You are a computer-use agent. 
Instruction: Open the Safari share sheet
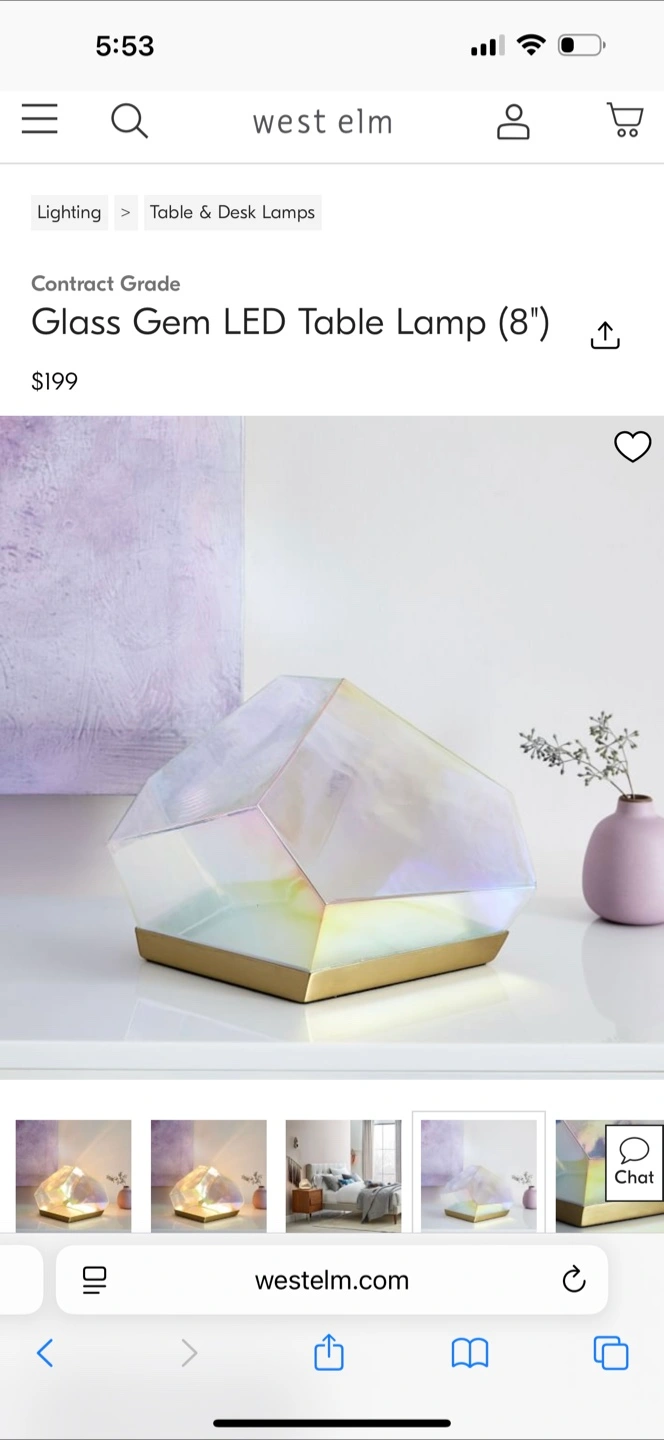pyautogui.click(x=329, y=1353)
